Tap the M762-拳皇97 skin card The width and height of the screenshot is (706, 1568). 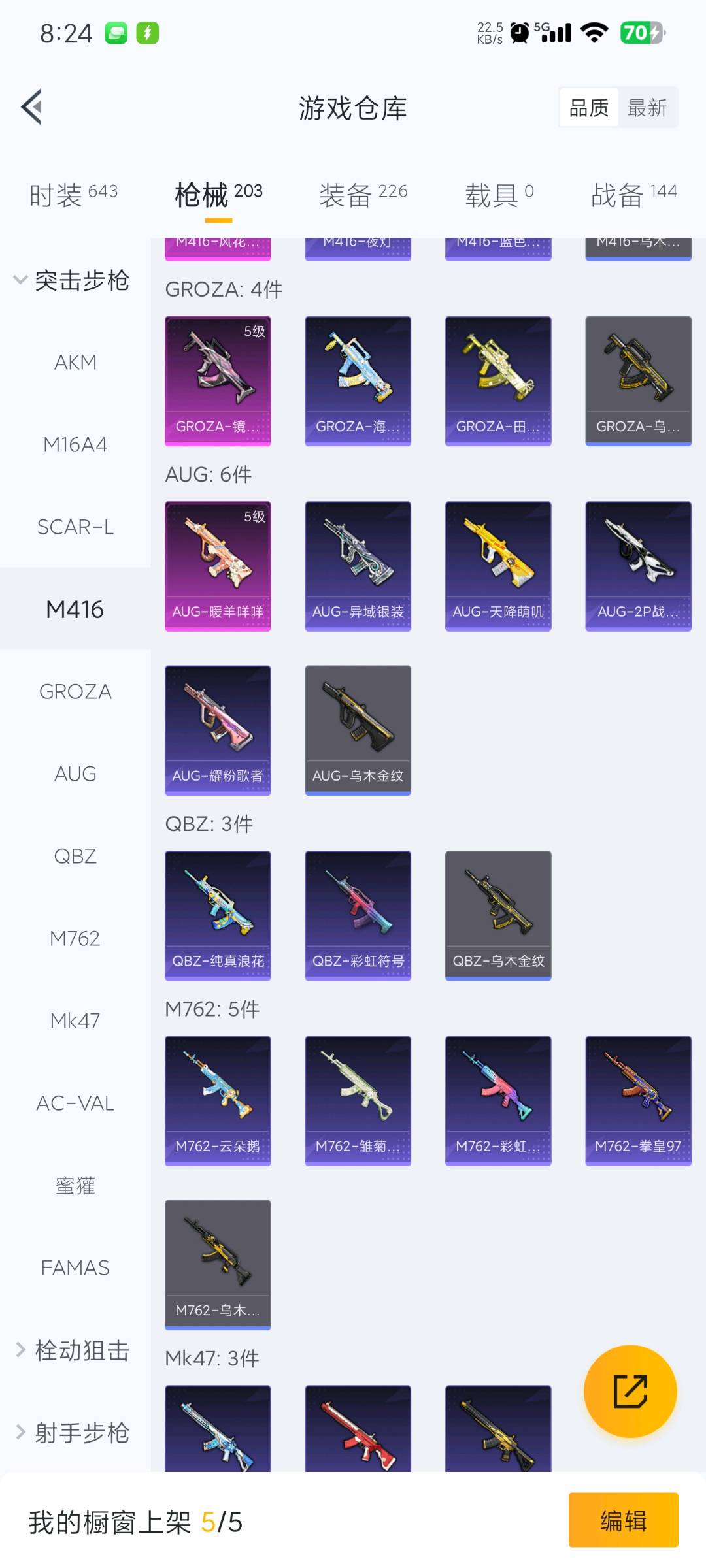click(x=638, y=1100)
